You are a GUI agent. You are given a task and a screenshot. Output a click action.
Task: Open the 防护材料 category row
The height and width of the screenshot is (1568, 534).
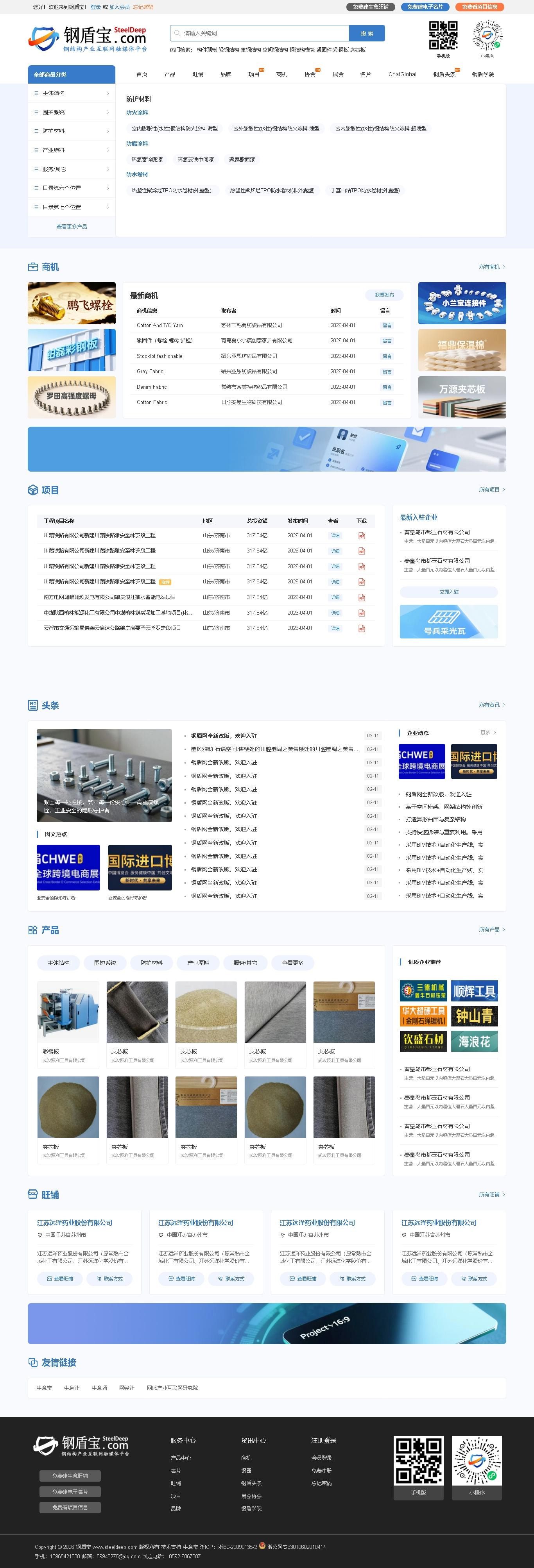point(71,131)
